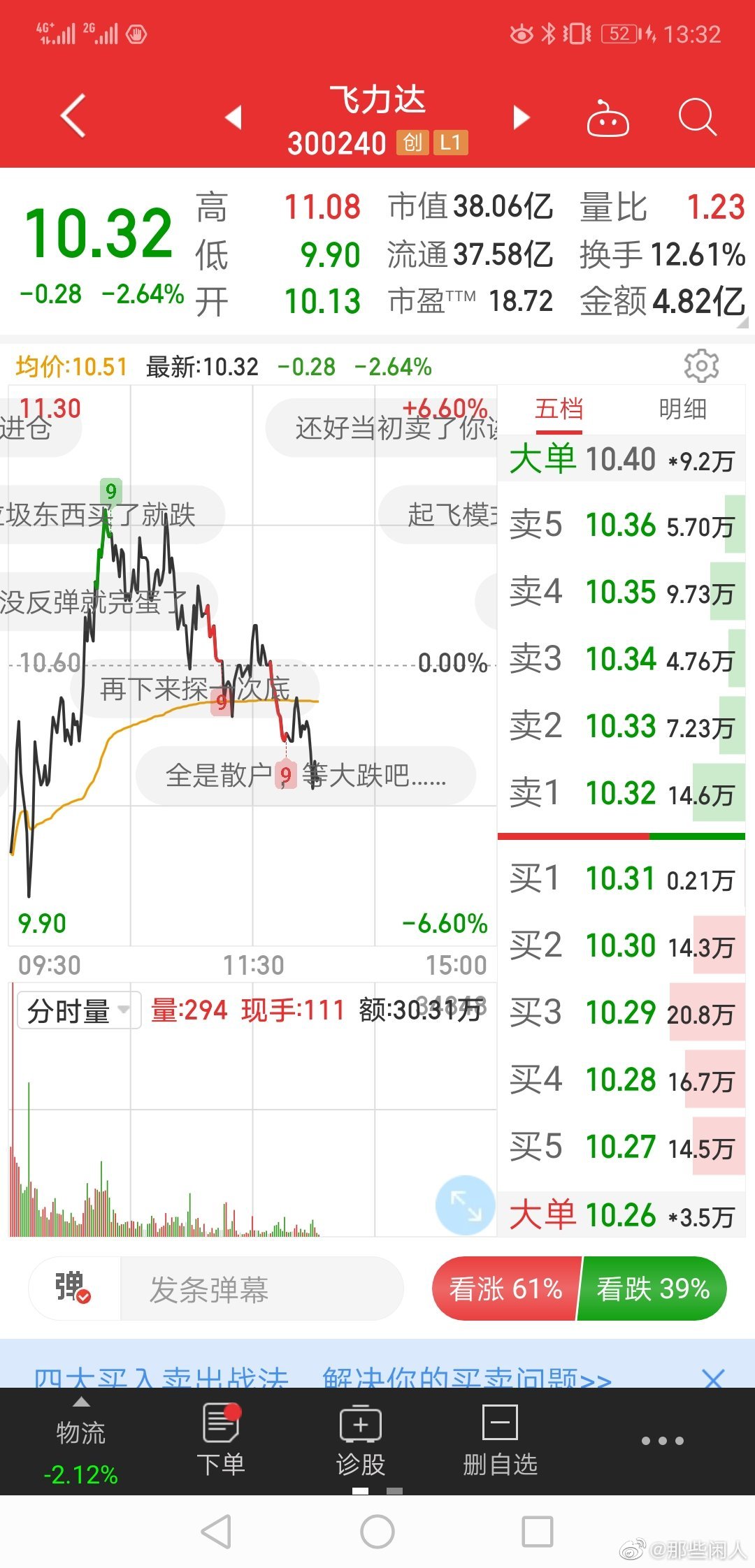
Task: Switch to the previous stock
Action: click(x=234, y=117)
